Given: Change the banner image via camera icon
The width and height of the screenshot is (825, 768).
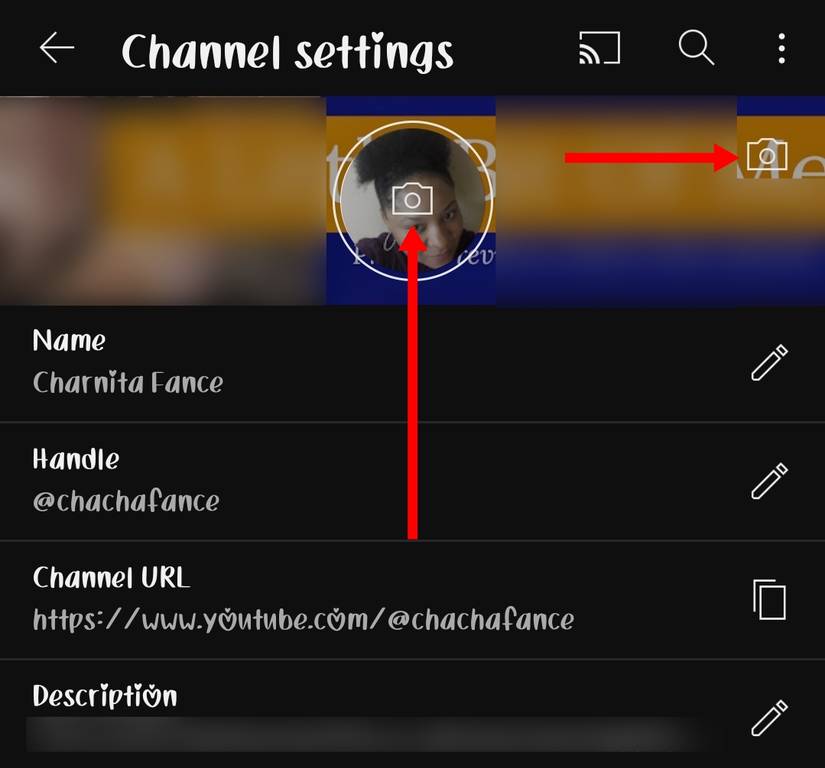Looking at the screenshot, I should coord(767,156).
